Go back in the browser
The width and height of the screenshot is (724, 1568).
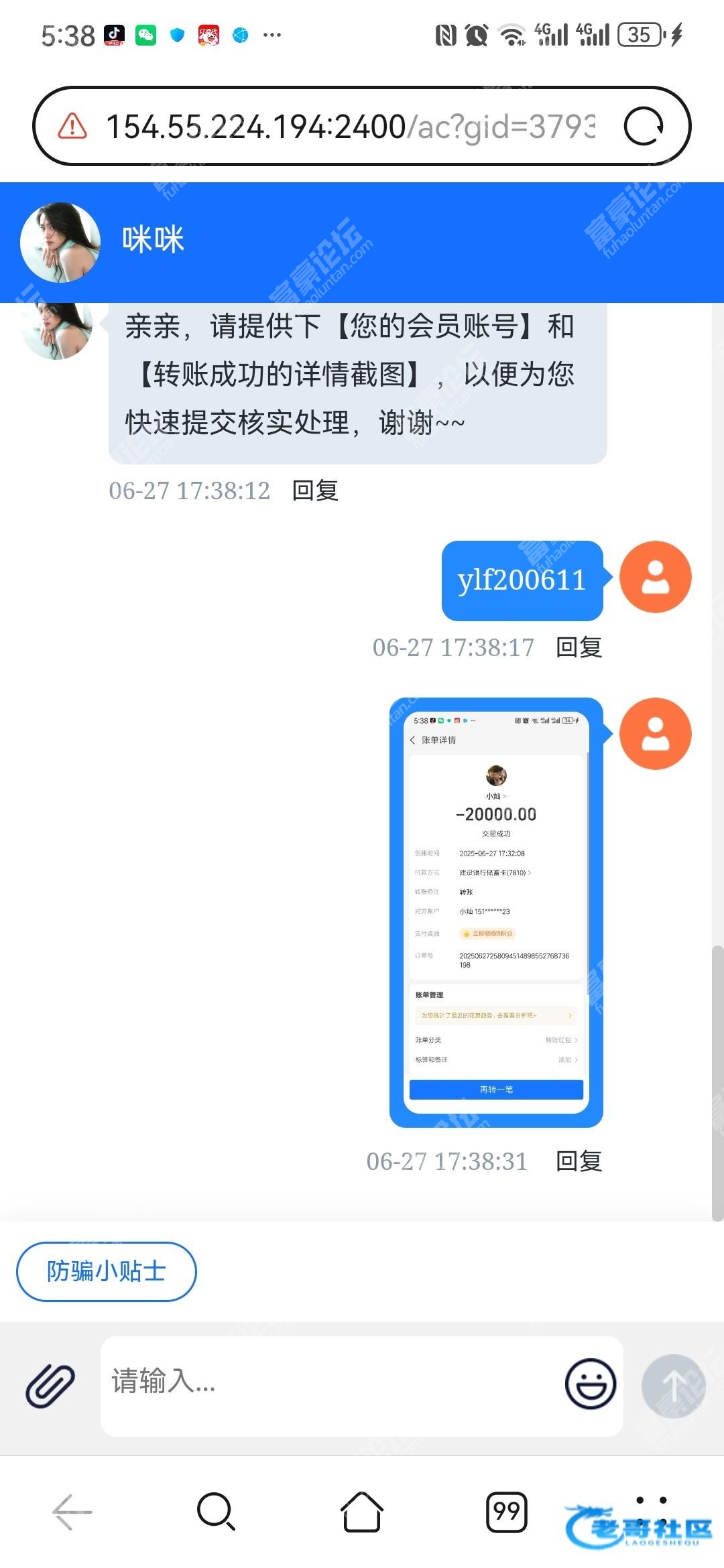click(x=72, y=1512)
